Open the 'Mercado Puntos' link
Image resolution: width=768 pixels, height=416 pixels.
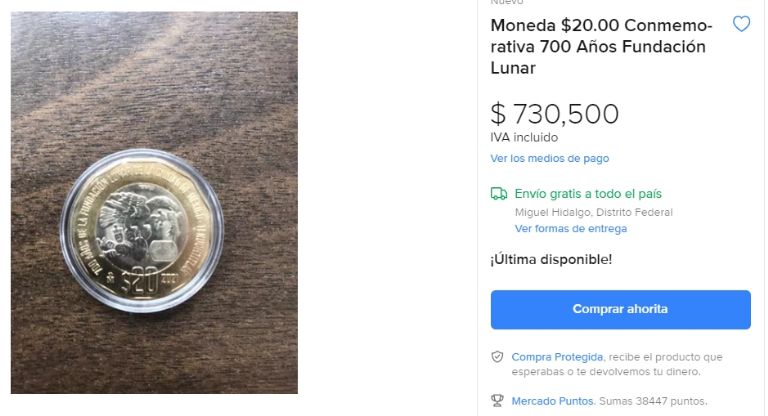pyautogui.click(x=553, y=401)
